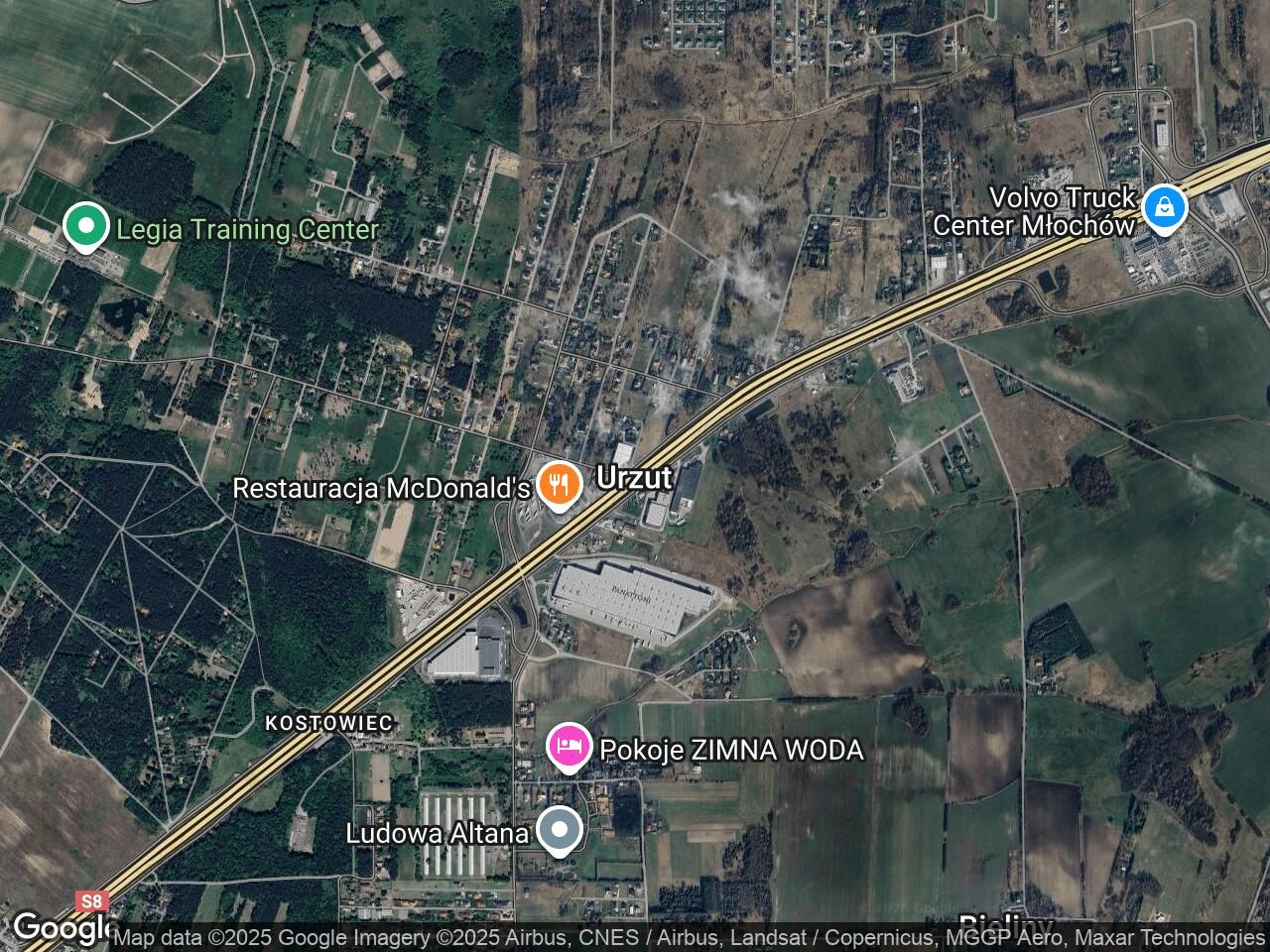This screenshot has height=952, width=1270.
Task: Tap the Restauracja McDonald's restaurant marker
Action: (x=559, y=485)
